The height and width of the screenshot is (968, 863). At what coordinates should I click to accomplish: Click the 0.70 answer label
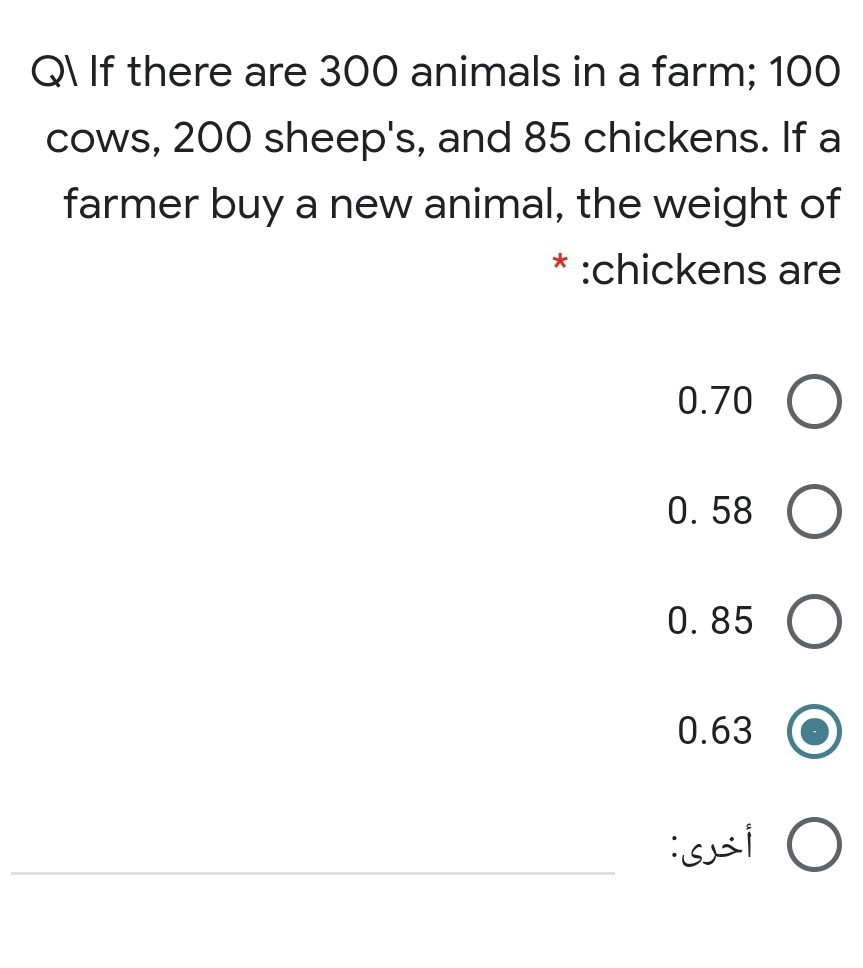point(715,401)
